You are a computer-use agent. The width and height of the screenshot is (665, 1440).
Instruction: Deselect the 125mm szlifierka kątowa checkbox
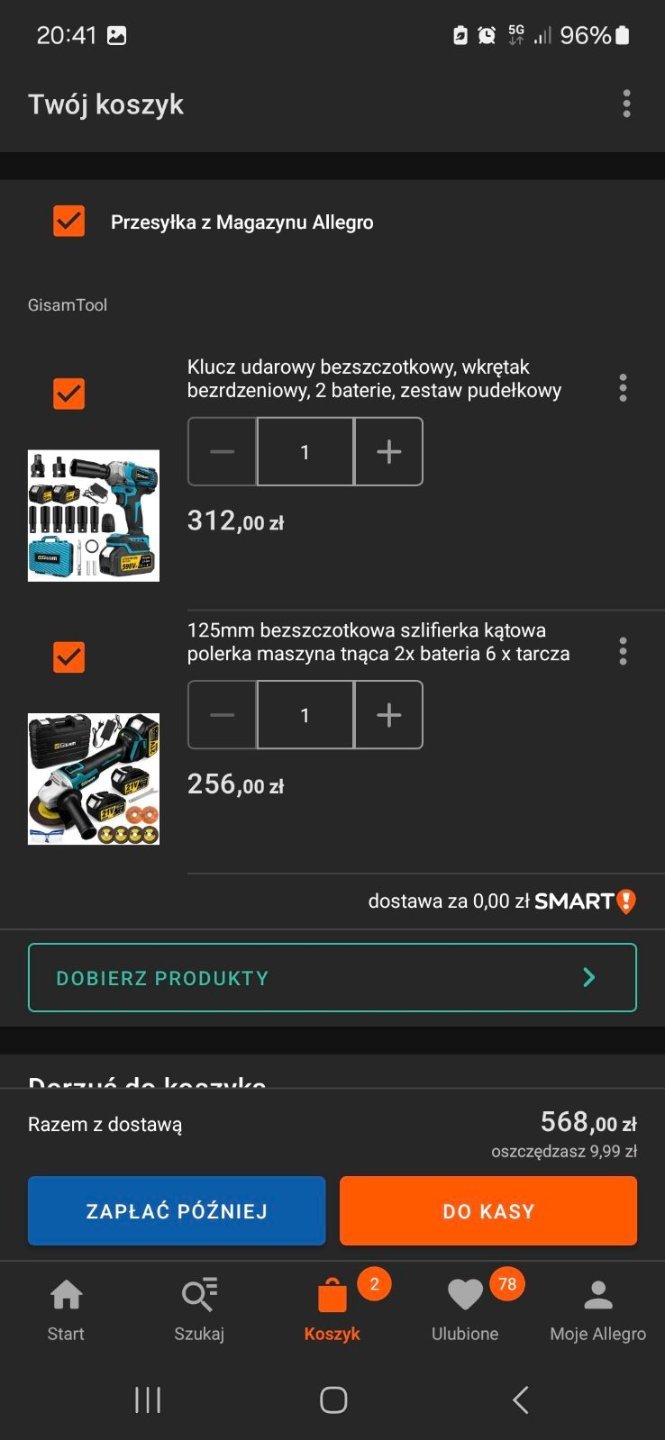pyautogui.click(x=69, y=657)
